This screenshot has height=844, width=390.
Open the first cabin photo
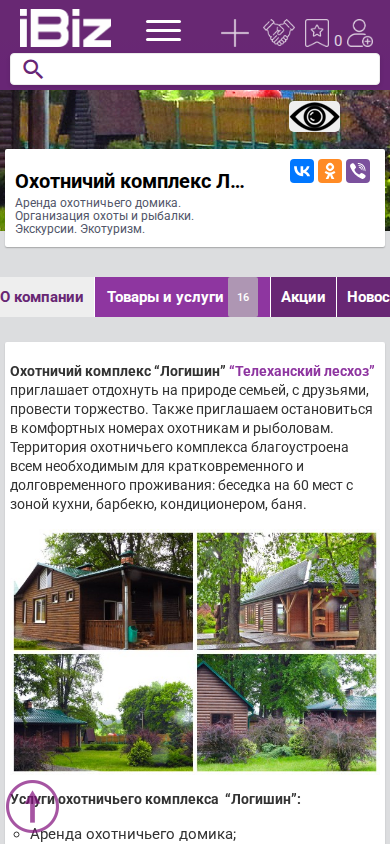click(x=103, y=592)
